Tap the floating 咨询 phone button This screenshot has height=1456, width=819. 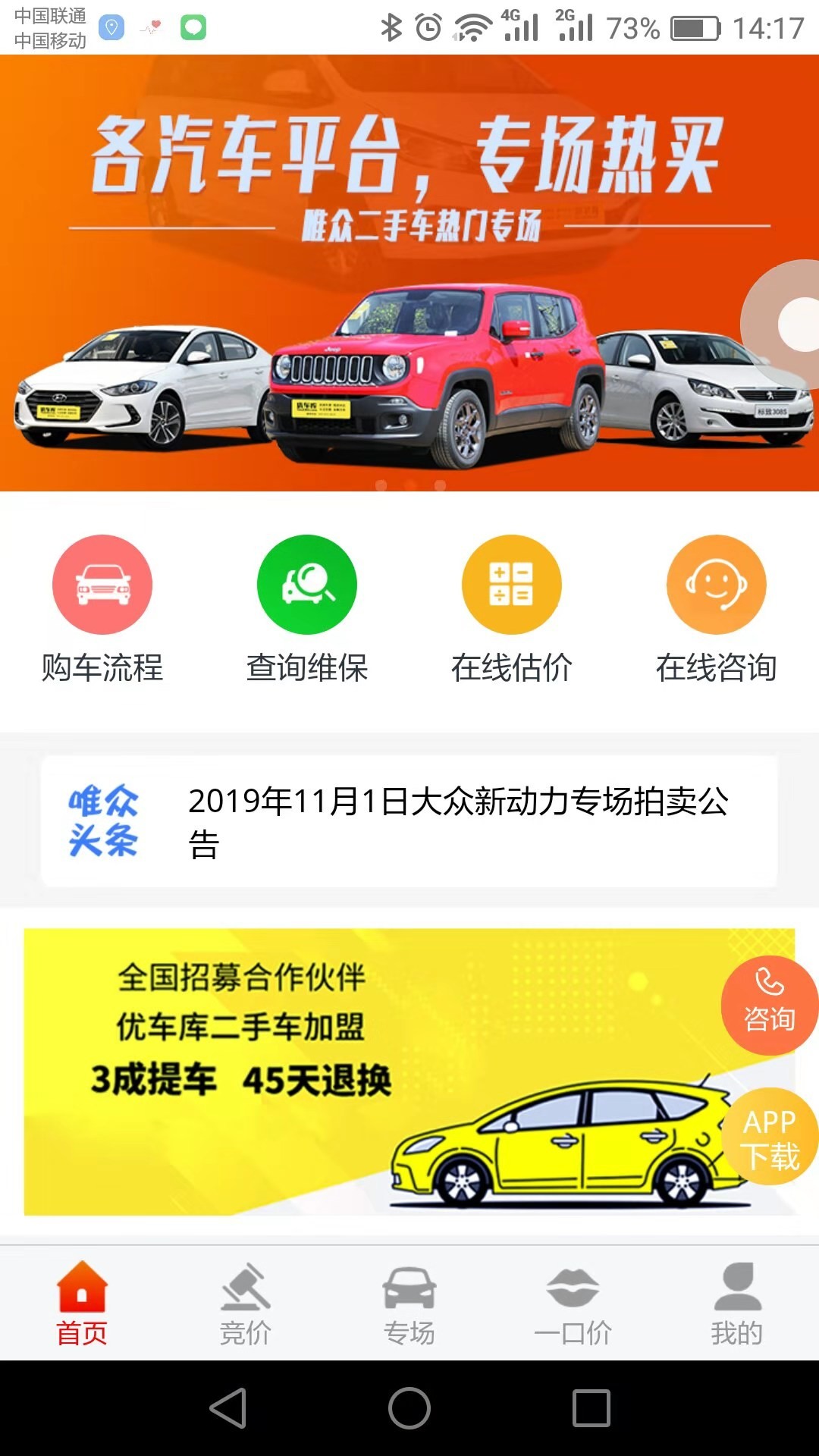pos(768,1005)
